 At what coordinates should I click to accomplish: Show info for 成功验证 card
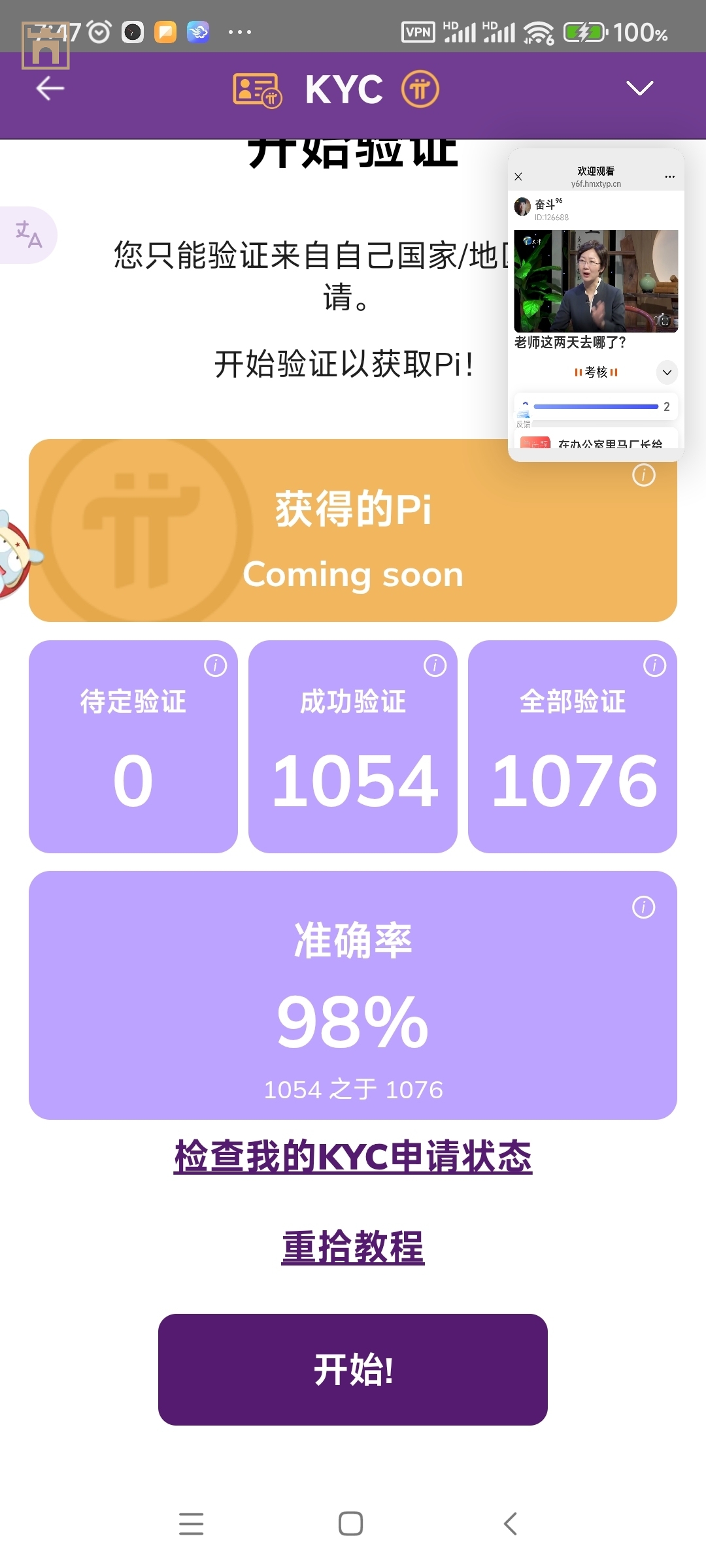click(435, 666)
